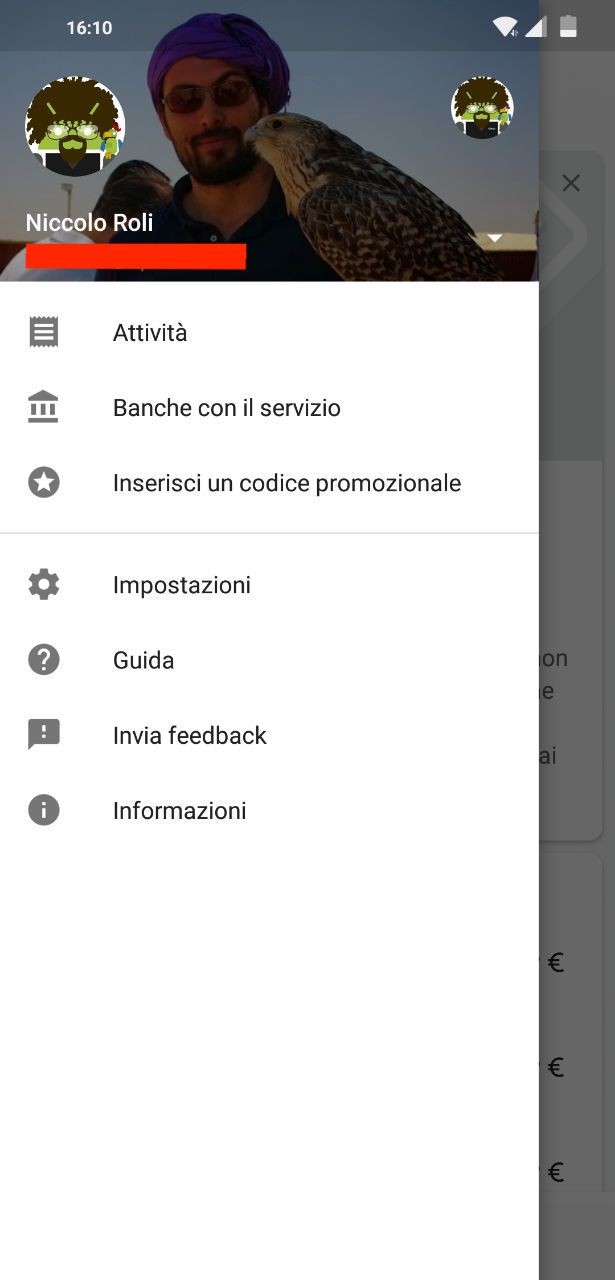This screenshot has width=615, height=1280.
Task: Switch to the secondary account avatar
Action: click(483, 107)
